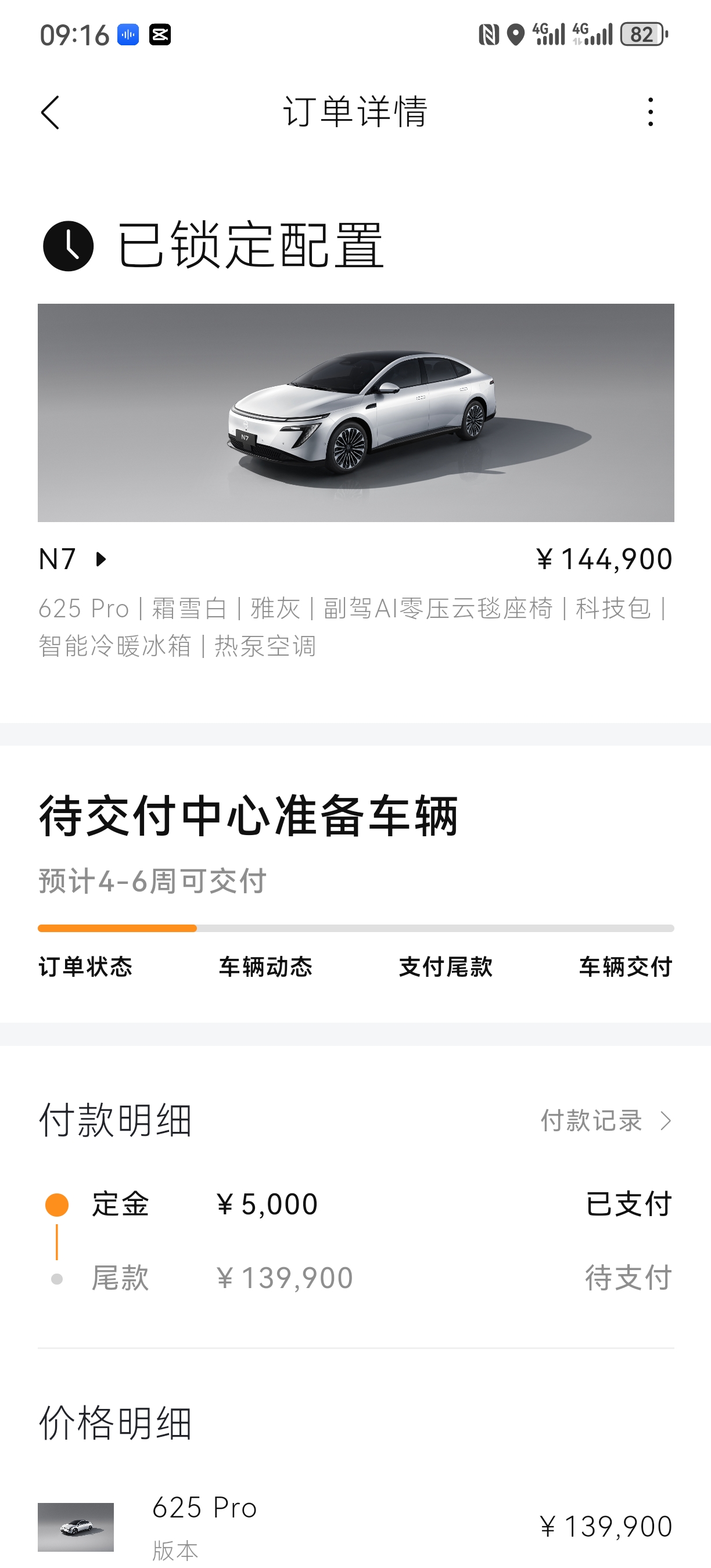Open the 付款记录 payment records
This screenshot has width=711, height=1568.
[x=606, y=1121]
